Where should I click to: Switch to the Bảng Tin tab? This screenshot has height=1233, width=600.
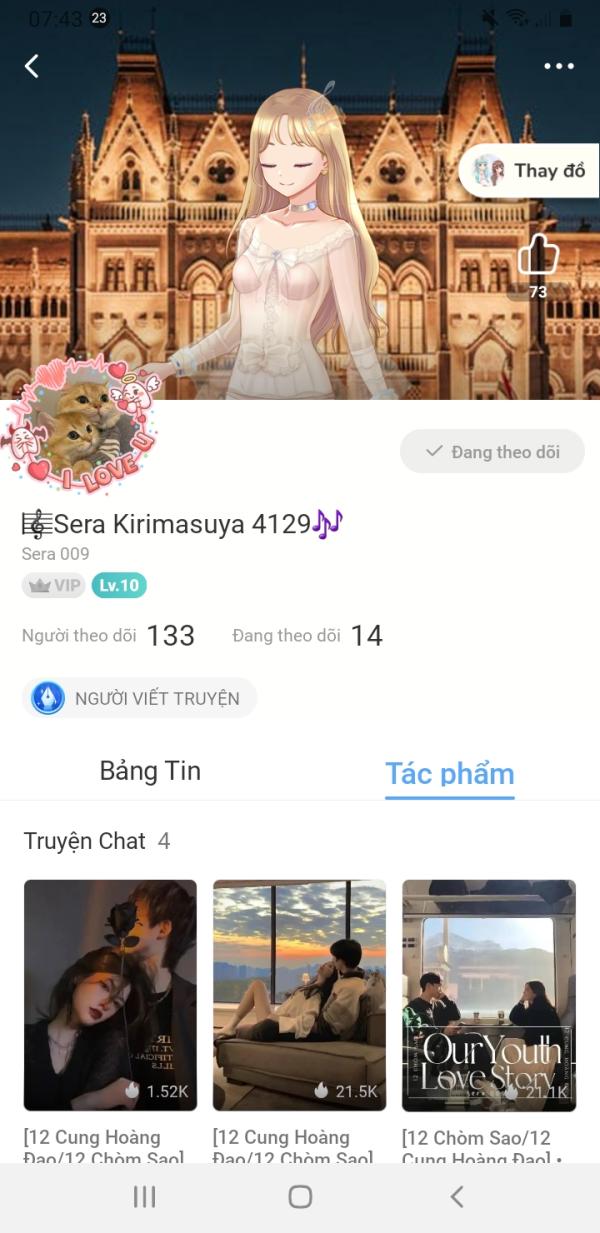tap(150, 771)
